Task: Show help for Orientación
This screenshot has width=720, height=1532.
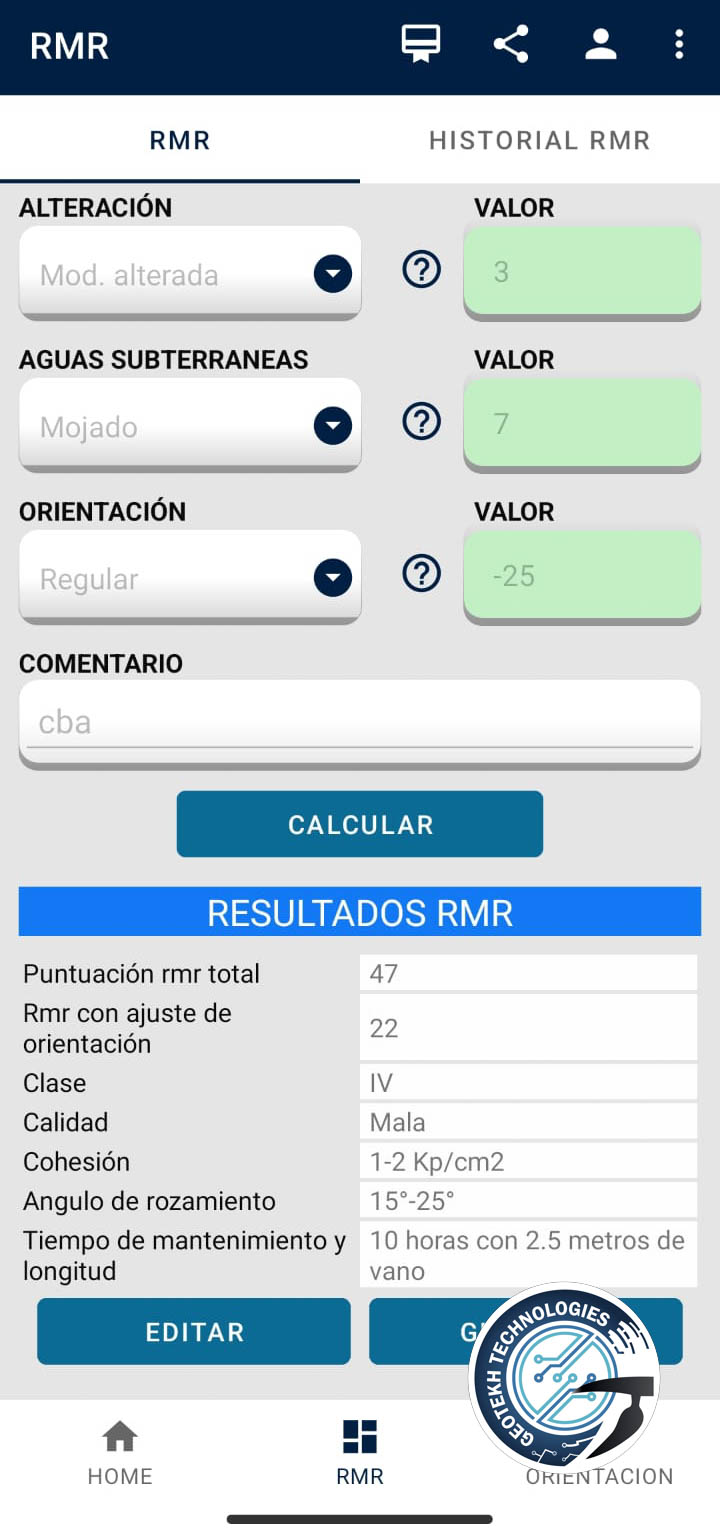Action: [x=421, y=574]
